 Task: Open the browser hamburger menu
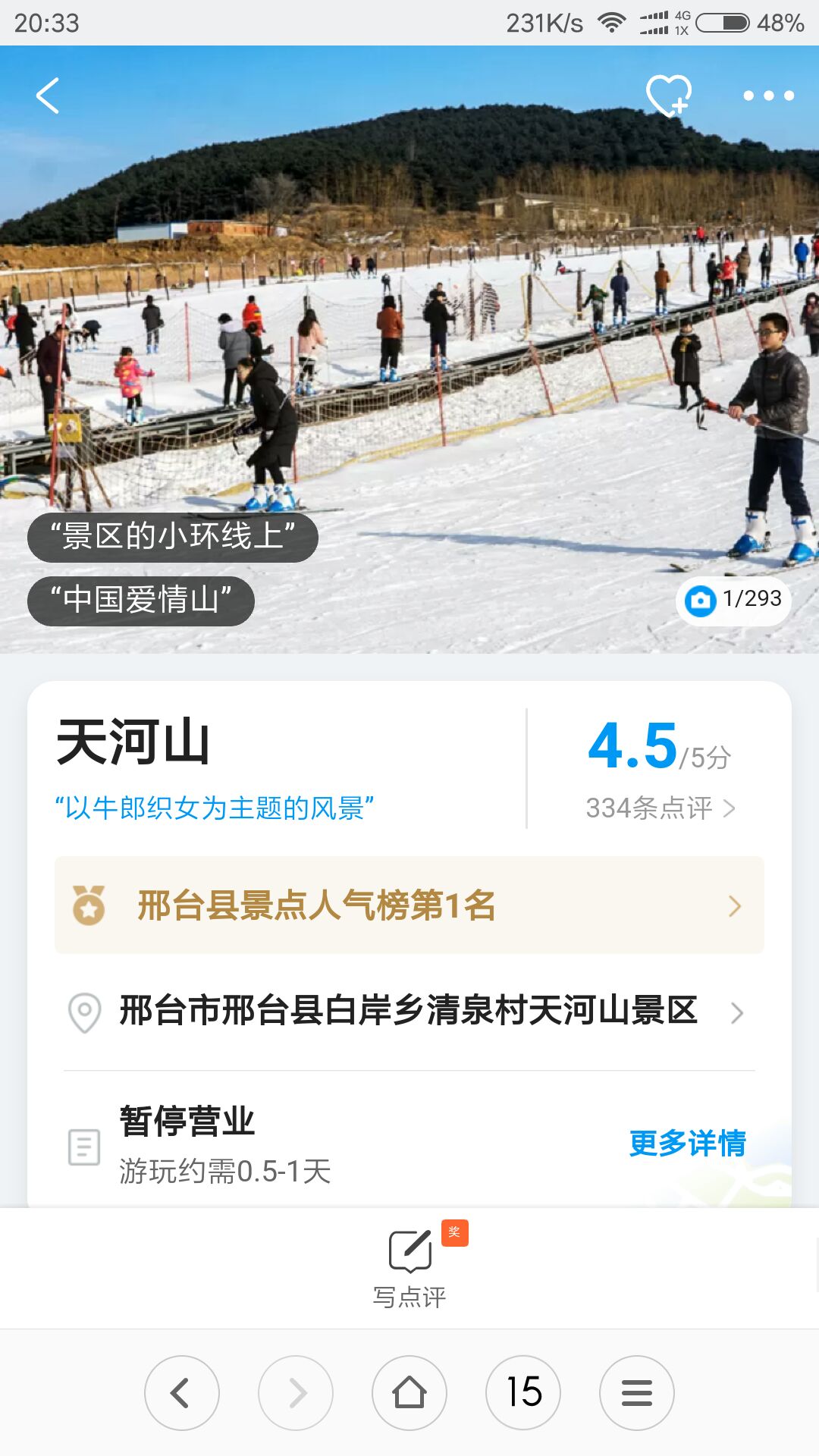pos(637,1393)
